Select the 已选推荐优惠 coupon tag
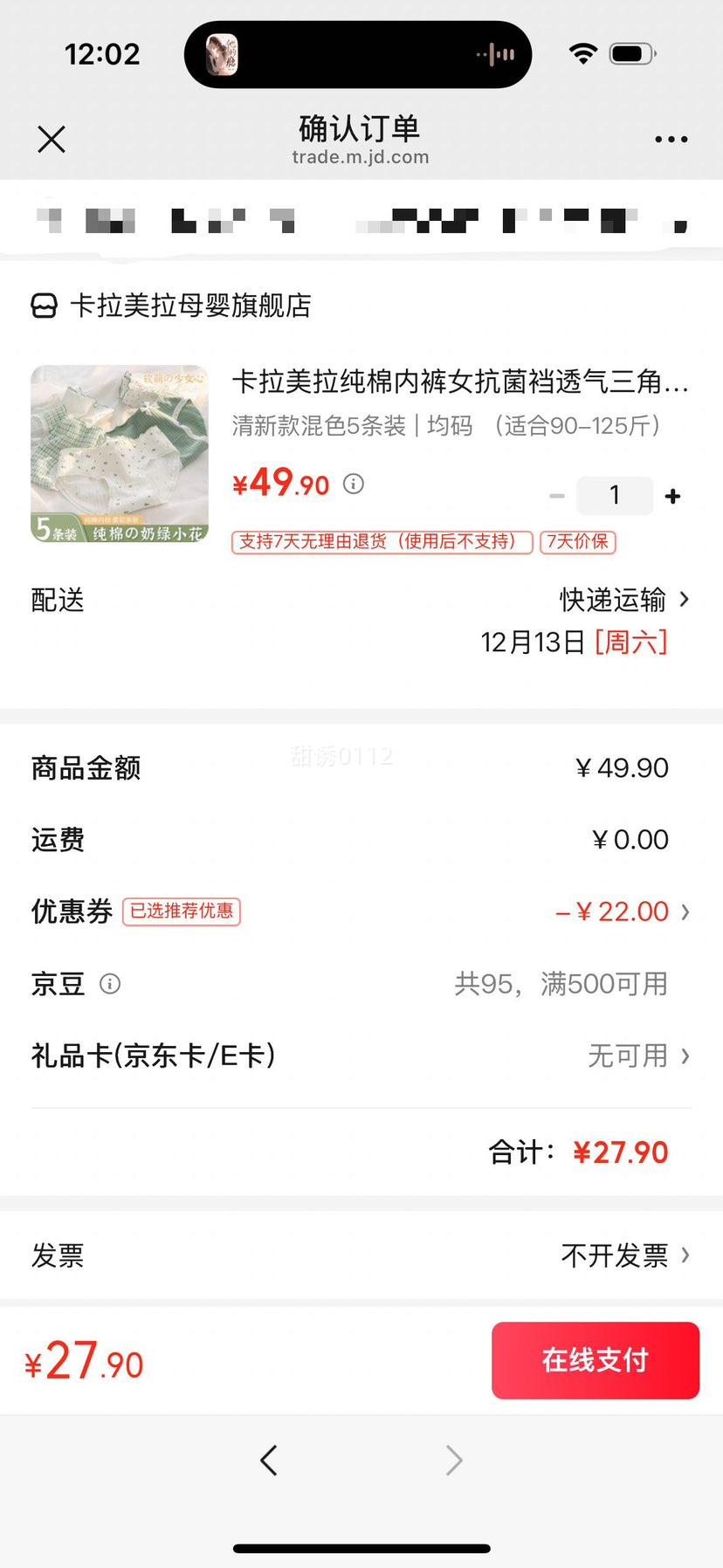723x1568 pixels. click(x=182, y=911)
